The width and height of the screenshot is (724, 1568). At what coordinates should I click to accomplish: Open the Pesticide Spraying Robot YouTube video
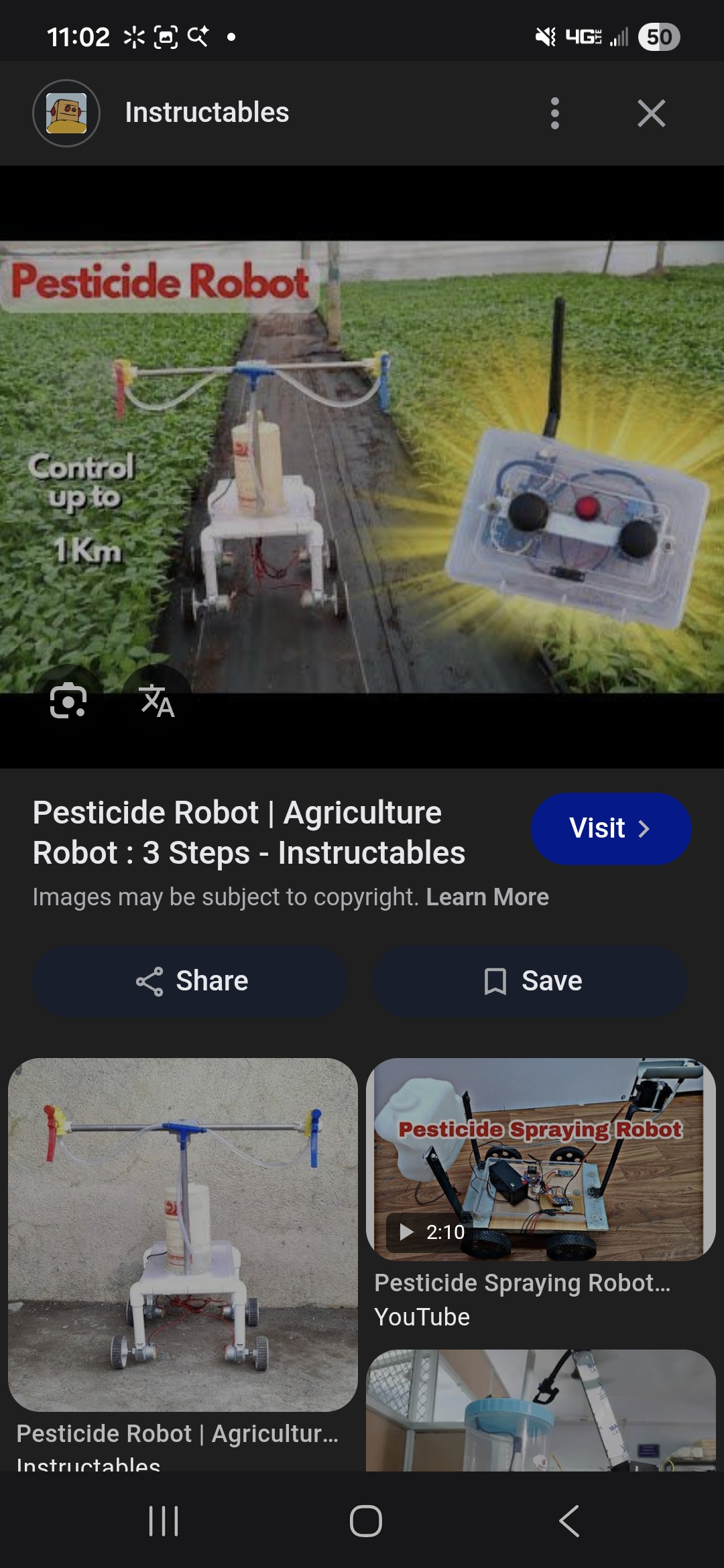pos(540,1159)
